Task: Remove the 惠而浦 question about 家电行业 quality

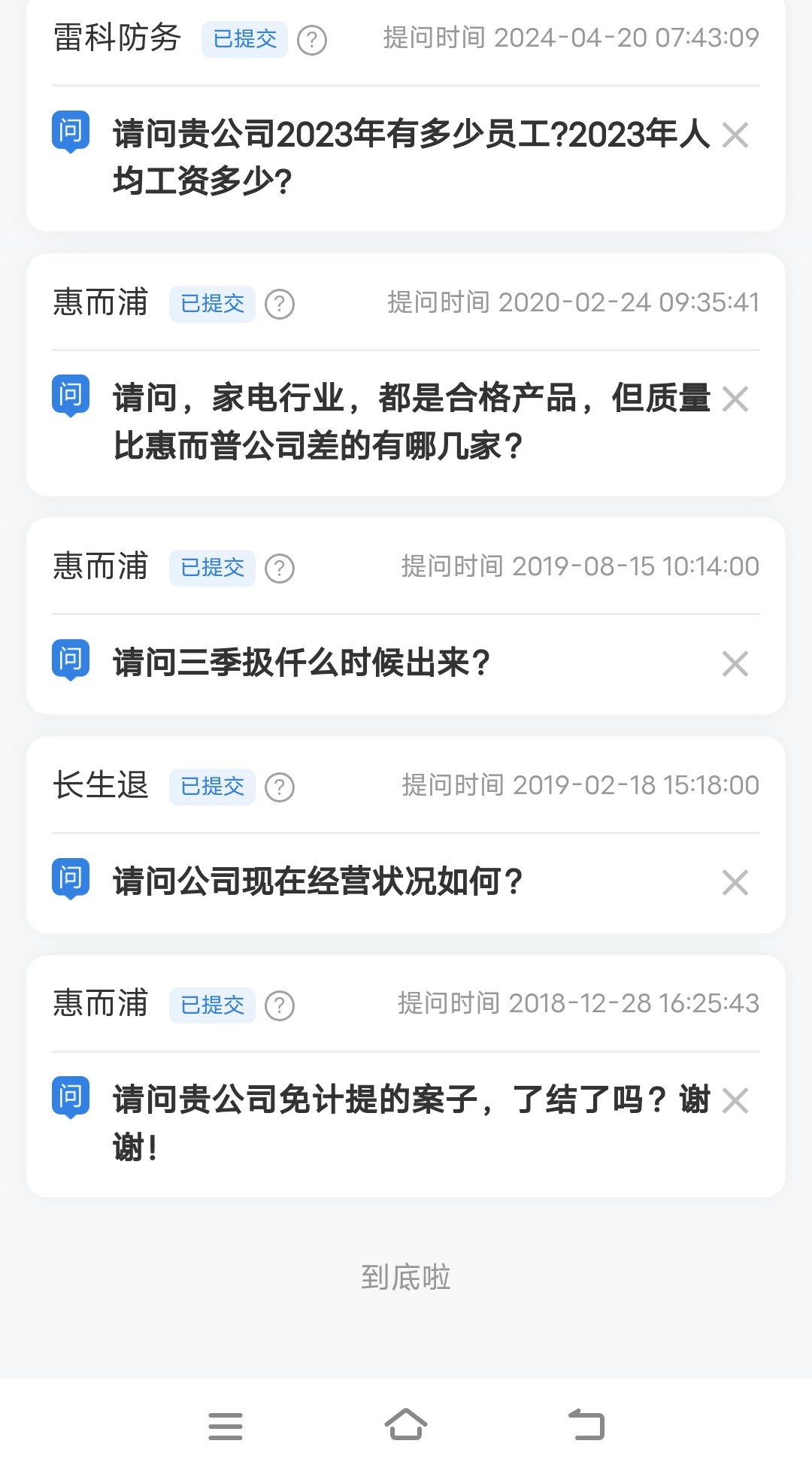Action: click(x=735, y=399)
